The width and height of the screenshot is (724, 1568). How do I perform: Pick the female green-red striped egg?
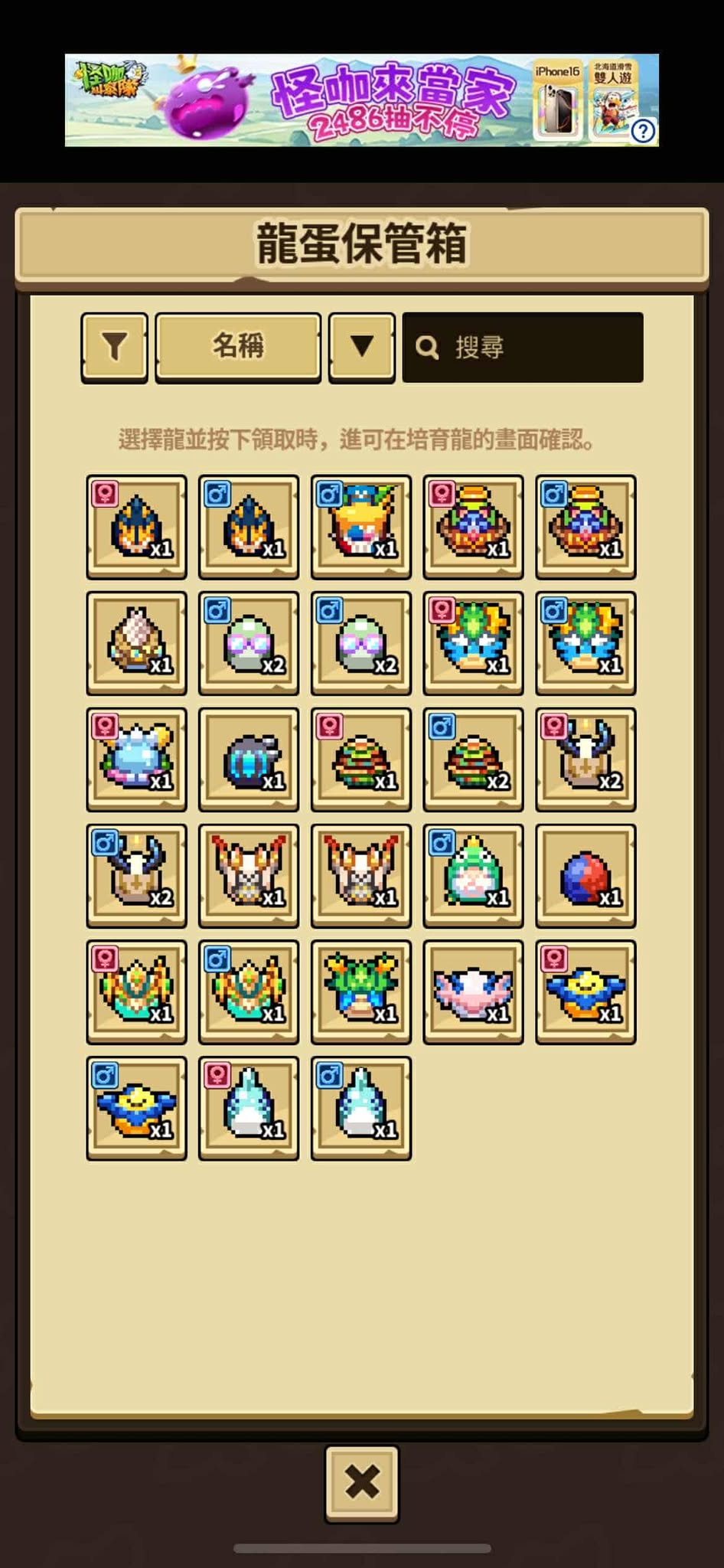pyautogui.click(x=360, y=759)
